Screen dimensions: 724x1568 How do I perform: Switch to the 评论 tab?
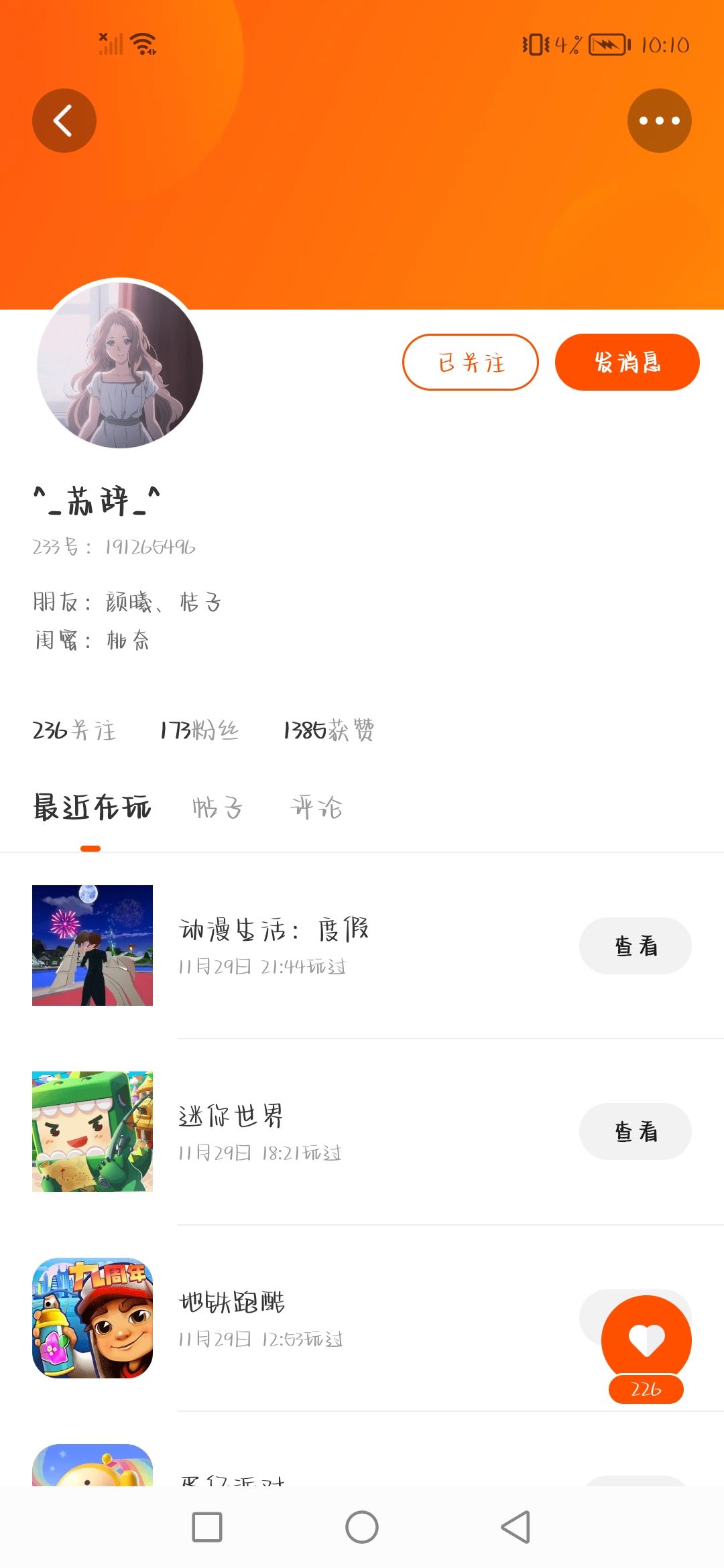[316, 807]
